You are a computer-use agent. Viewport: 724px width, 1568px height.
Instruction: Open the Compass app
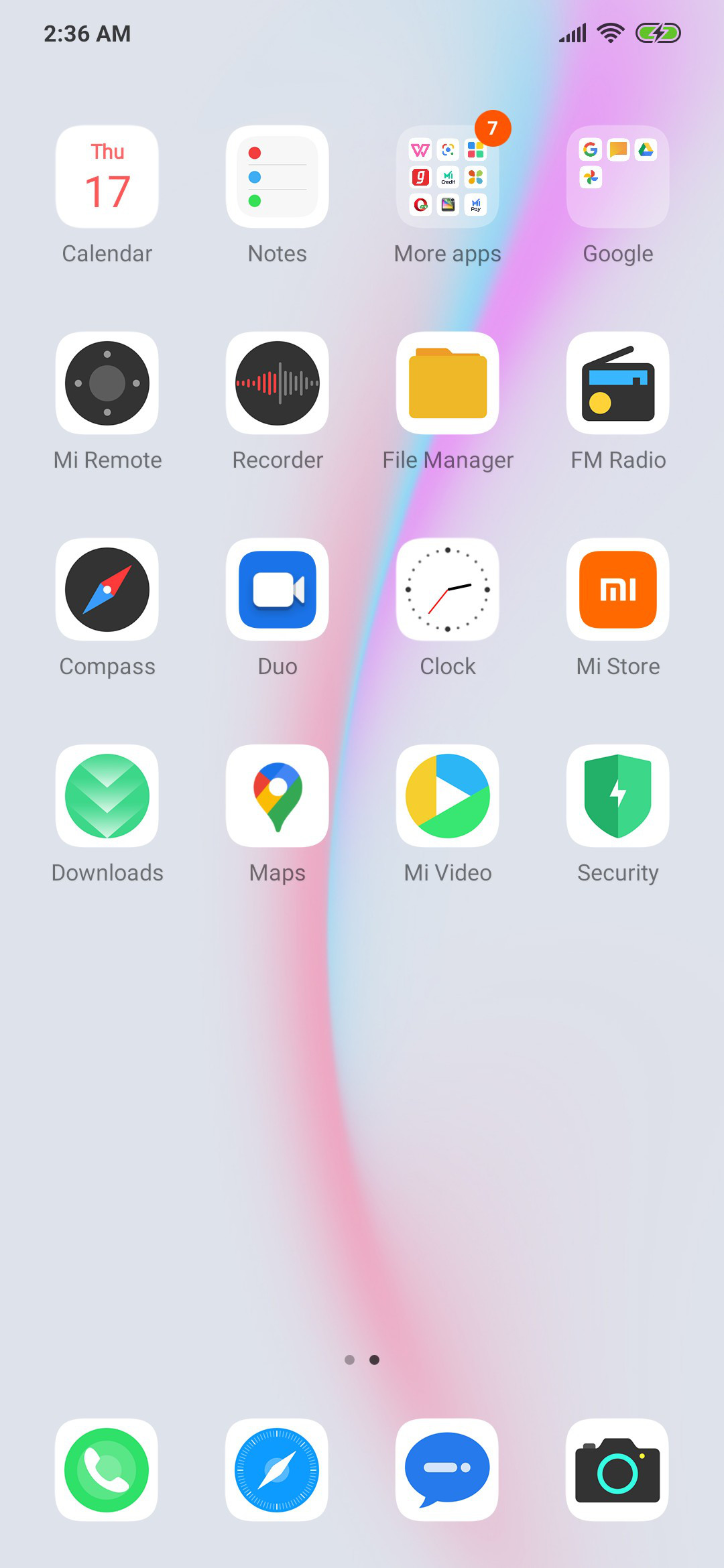click(107, 590)
